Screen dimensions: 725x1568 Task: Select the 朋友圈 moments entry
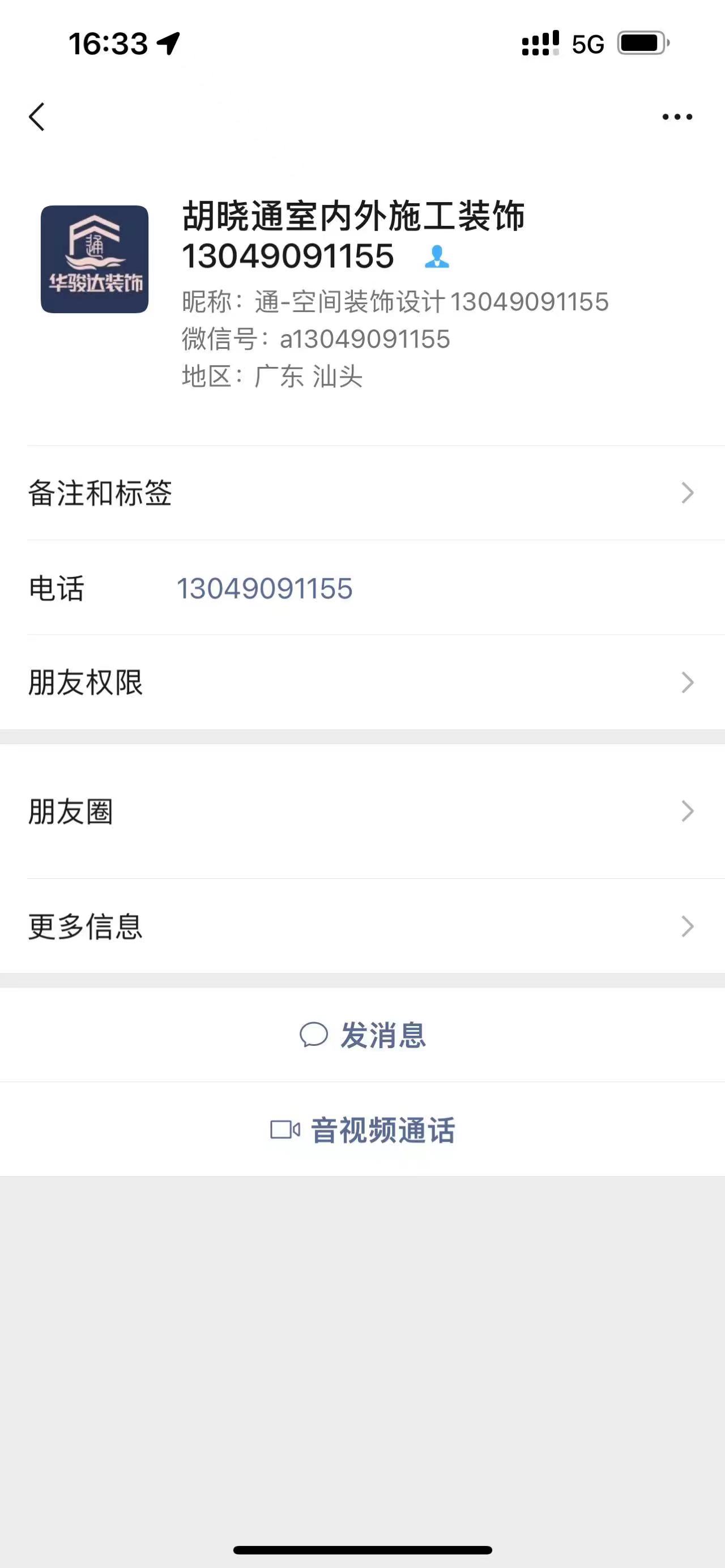pyautogui.click(x=362, y=810)
